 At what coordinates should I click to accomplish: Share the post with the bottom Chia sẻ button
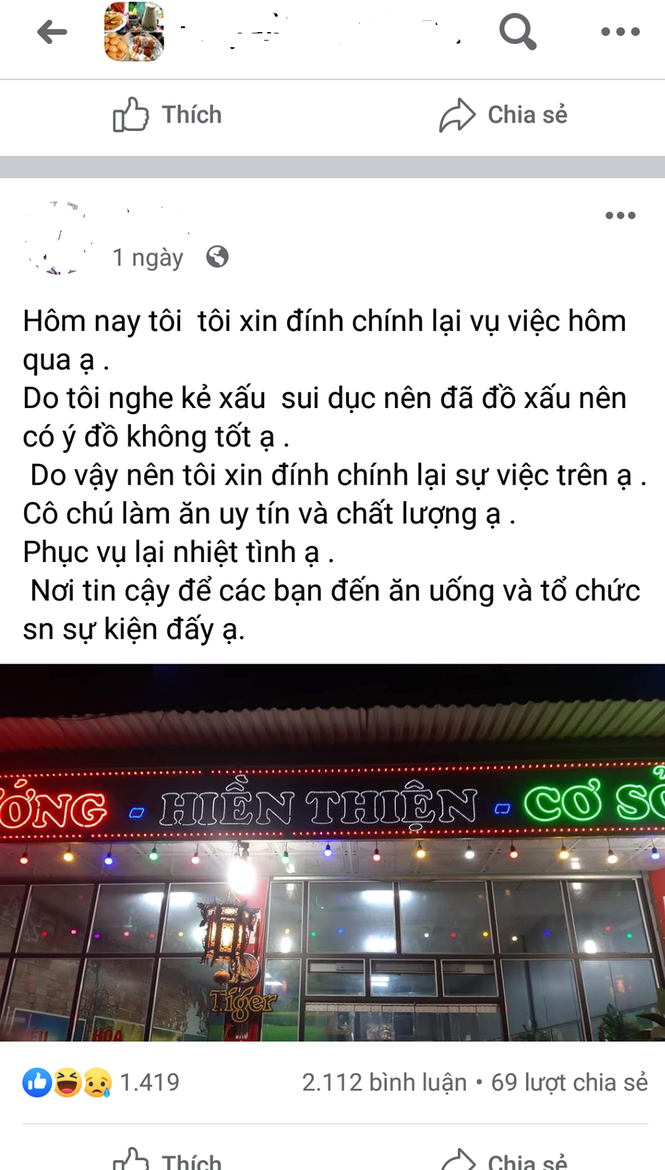click(x=503, y=1160)
